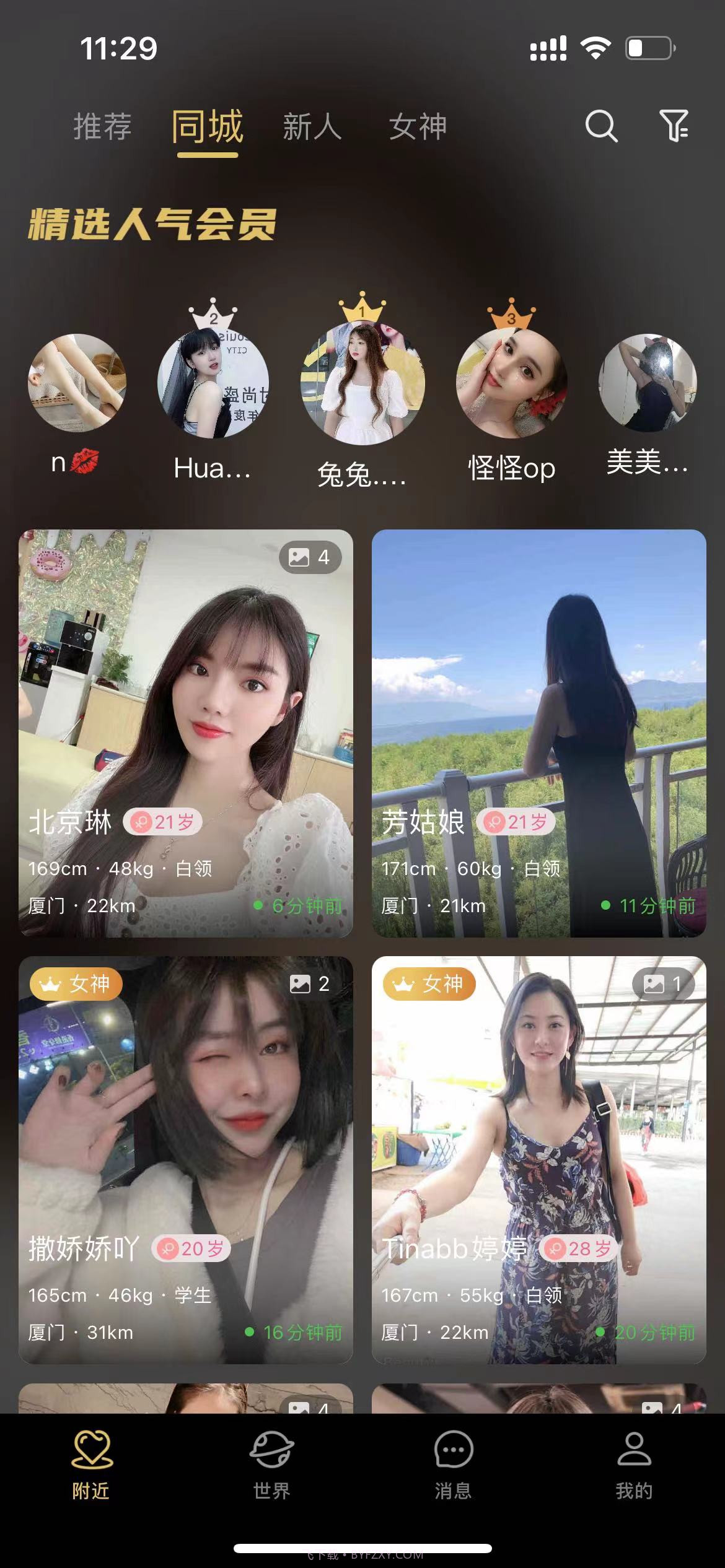Switch to the 新人 tab

[x=312, y=127]
